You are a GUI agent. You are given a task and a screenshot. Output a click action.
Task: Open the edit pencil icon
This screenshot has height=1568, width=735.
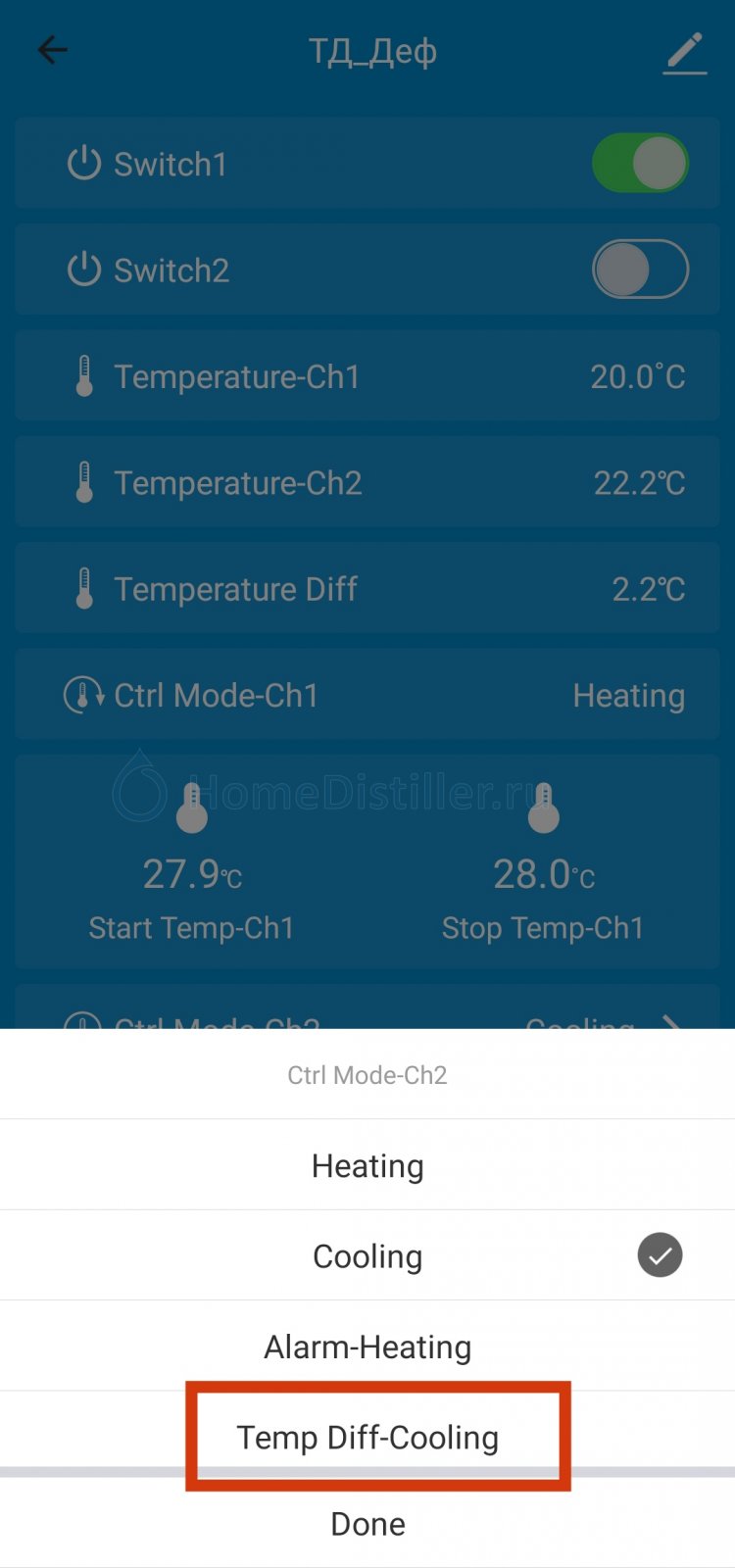(685, 52)
